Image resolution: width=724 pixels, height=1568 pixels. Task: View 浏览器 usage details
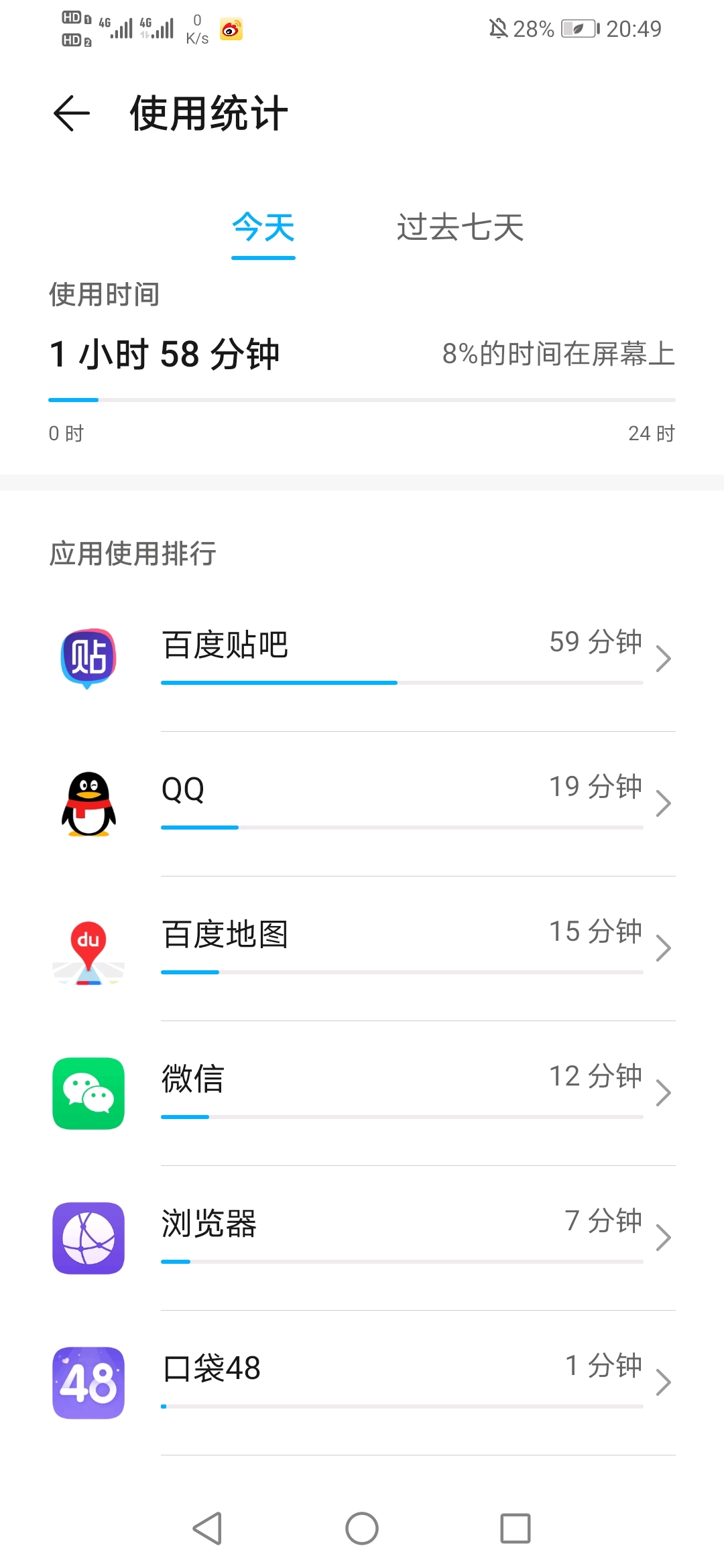tap(362, 1238)
